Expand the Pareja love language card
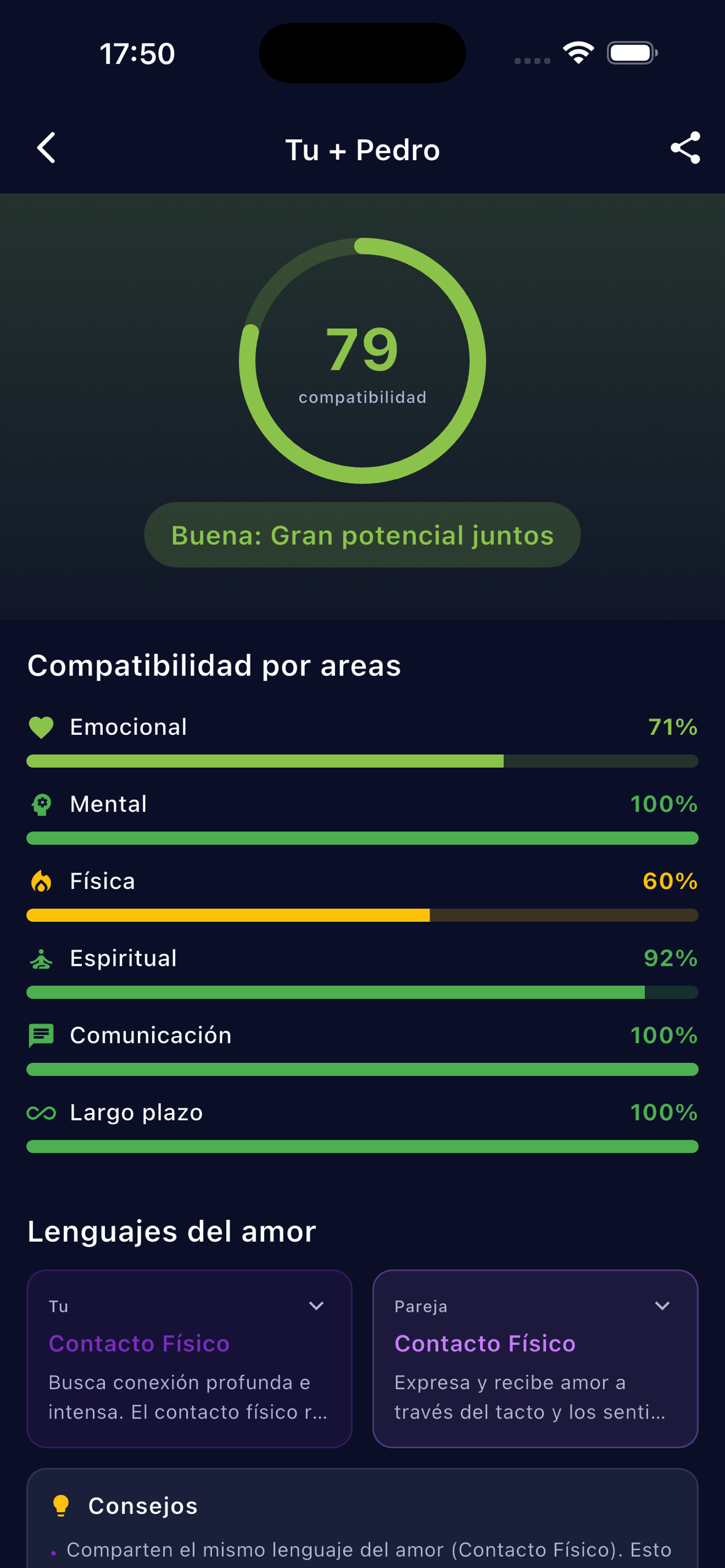Image resolution: width=725 pixels, height=1568 pixels. pyautogui.click(x=663, y=1306)
